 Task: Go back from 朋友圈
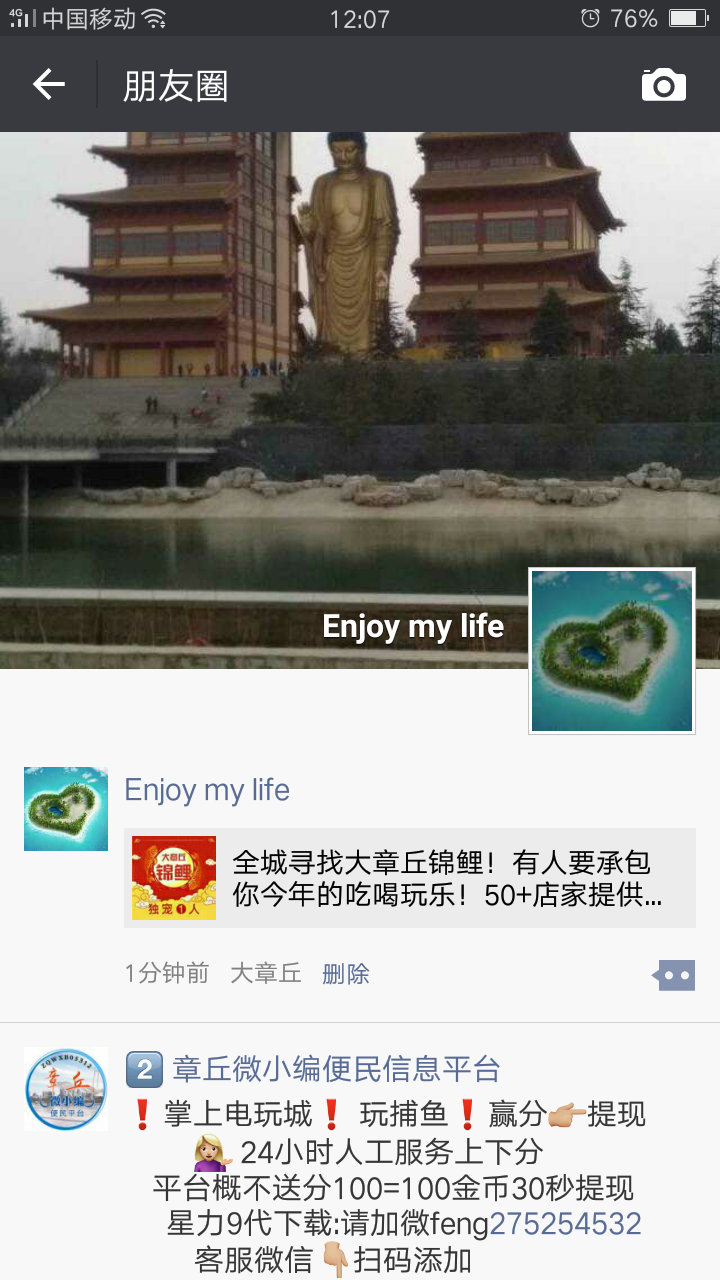(48, 85)
